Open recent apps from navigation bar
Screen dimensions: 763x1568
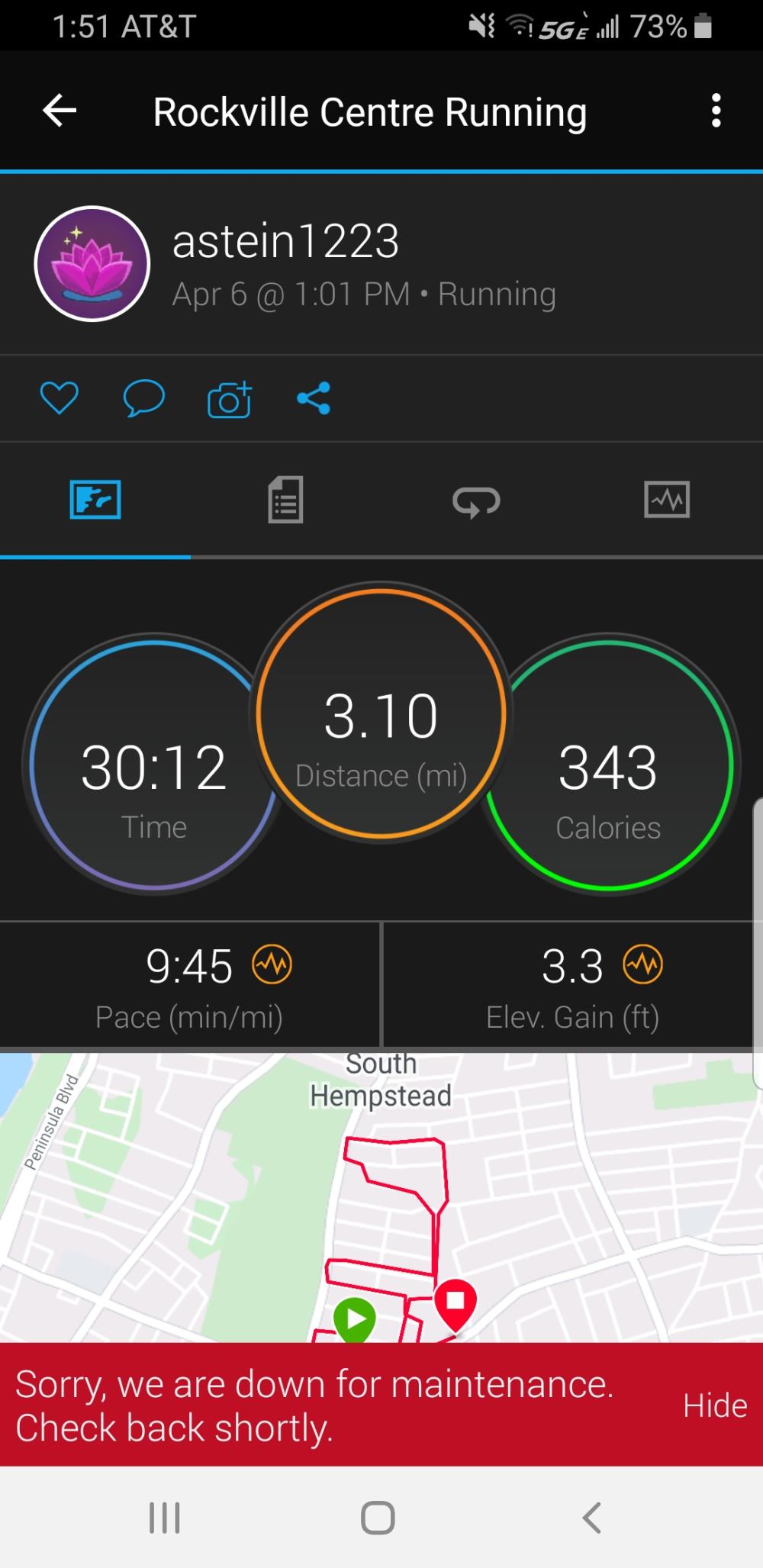coord(165,1517)
